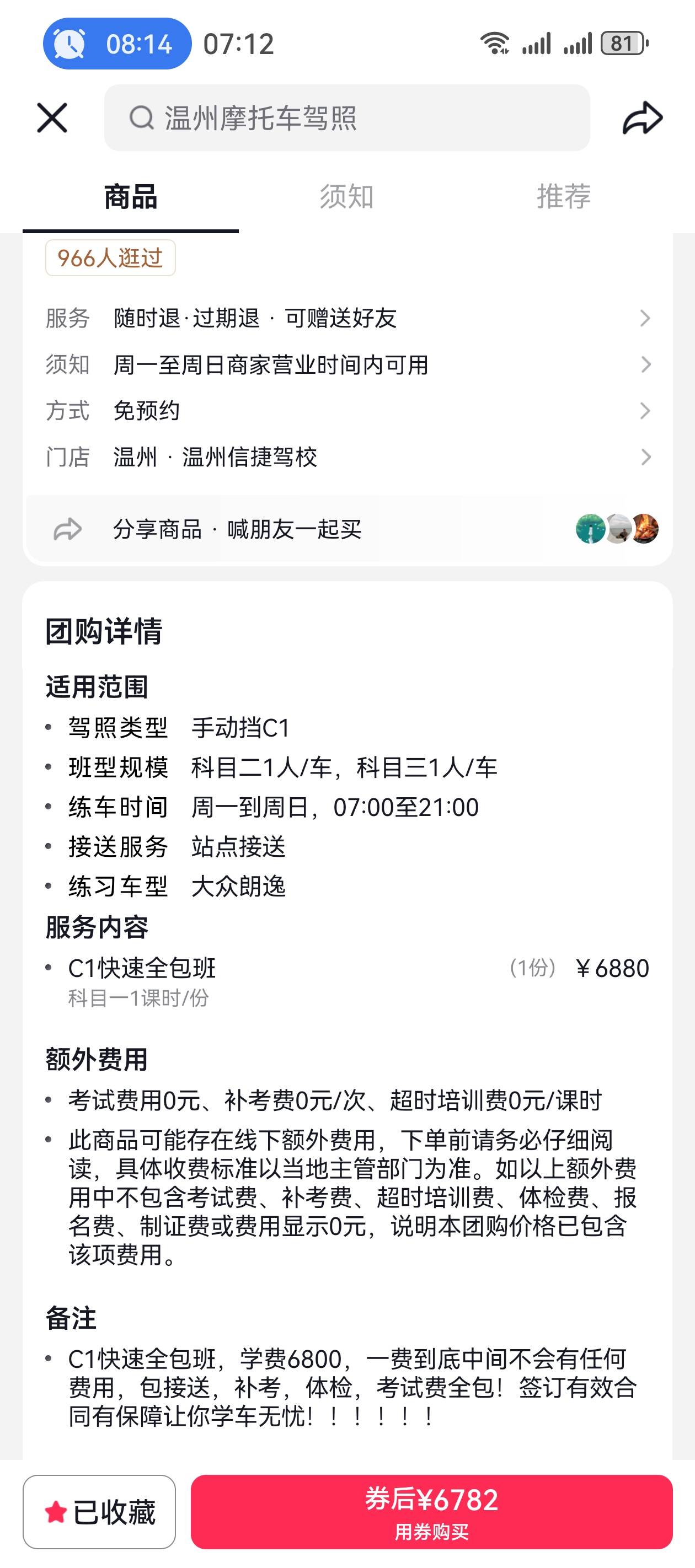Switch to the 须知 tab
Screen dimensions: 695x1568
click(x=346, y=197)
